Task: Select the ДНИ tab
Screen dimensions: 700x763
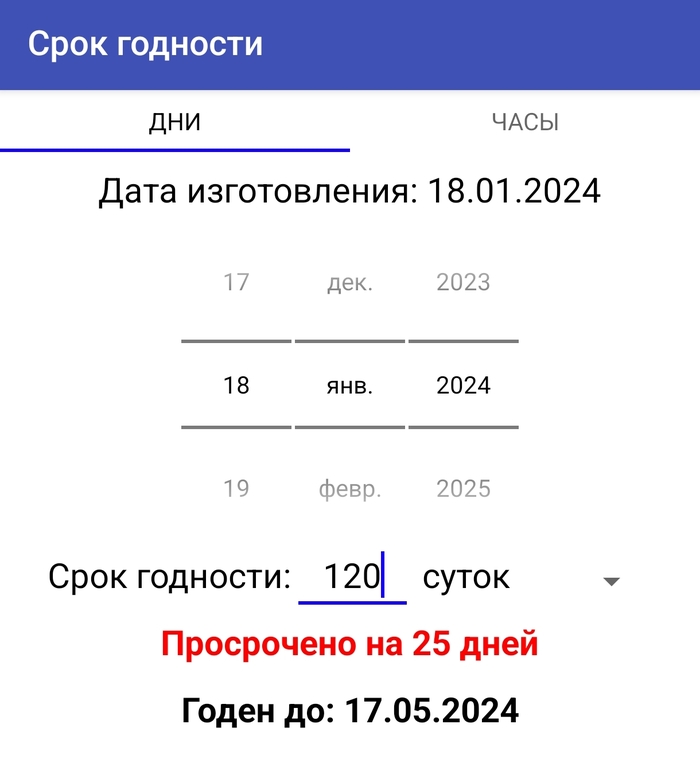Action: [175, 123]
